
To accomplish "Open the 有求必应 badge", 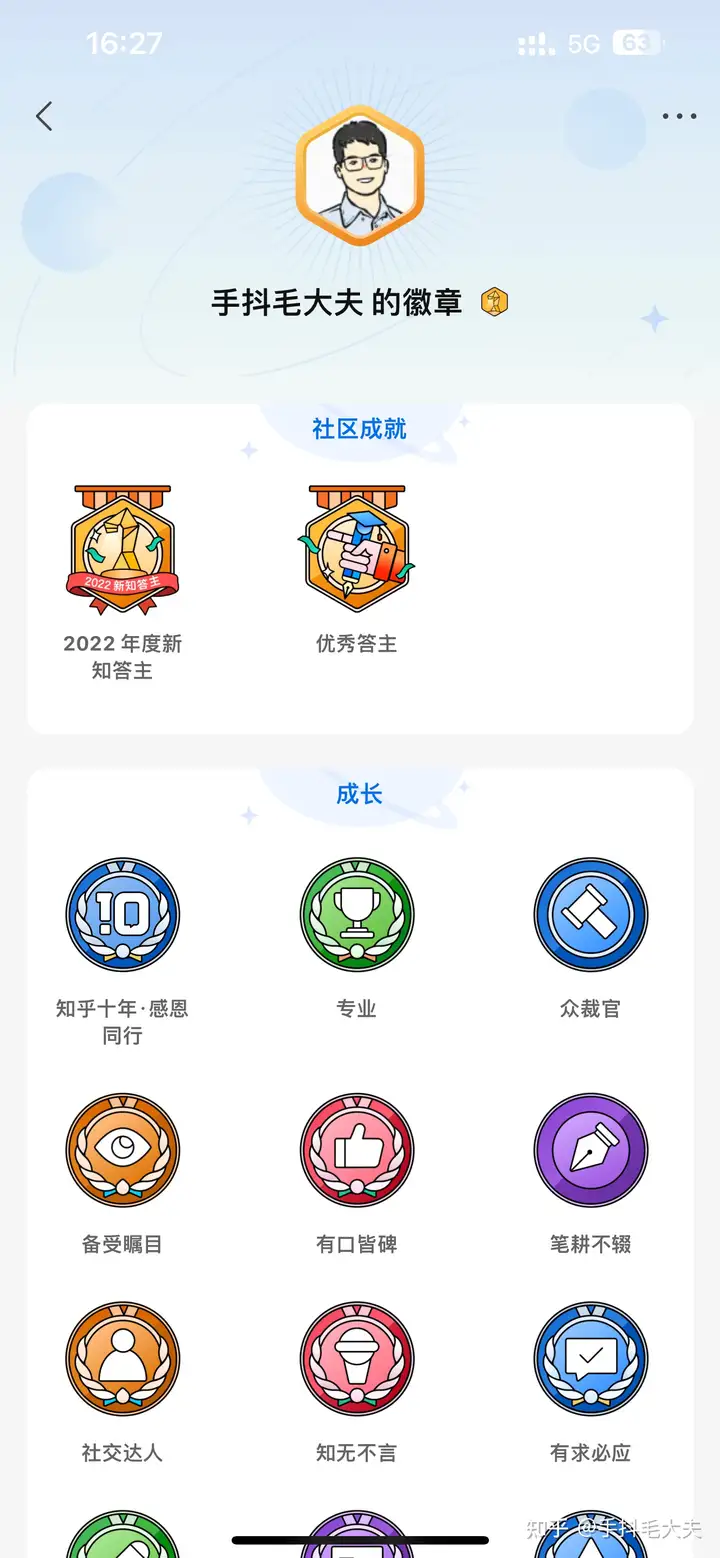I will click(x=591, y=1358).
